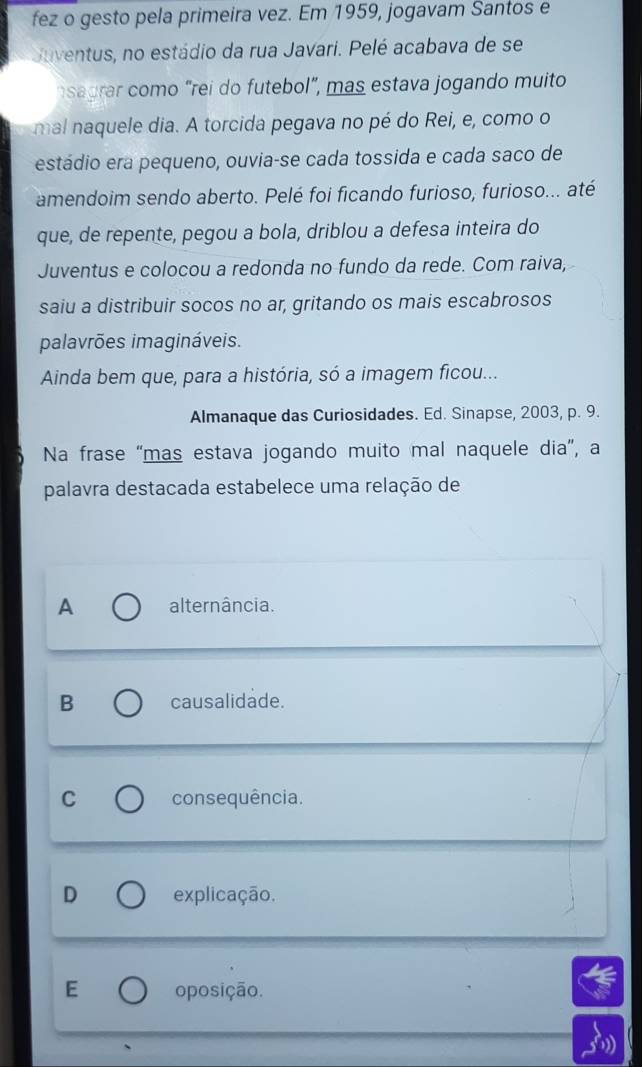Select answer A alternância
642x1067 pixels.
point(126,606)
